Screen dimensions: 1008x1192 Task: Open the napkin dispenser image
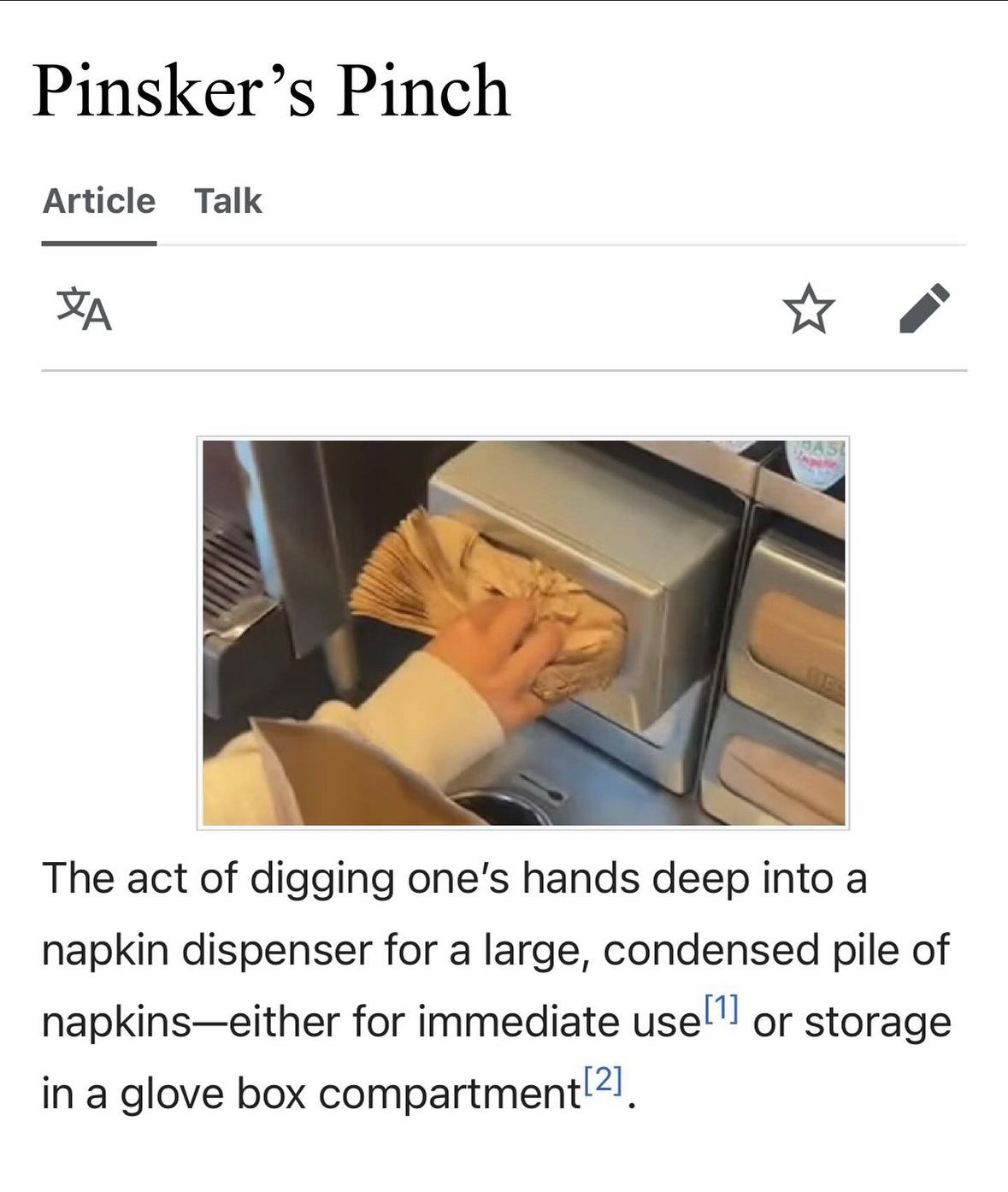click(x=523, y=633)
